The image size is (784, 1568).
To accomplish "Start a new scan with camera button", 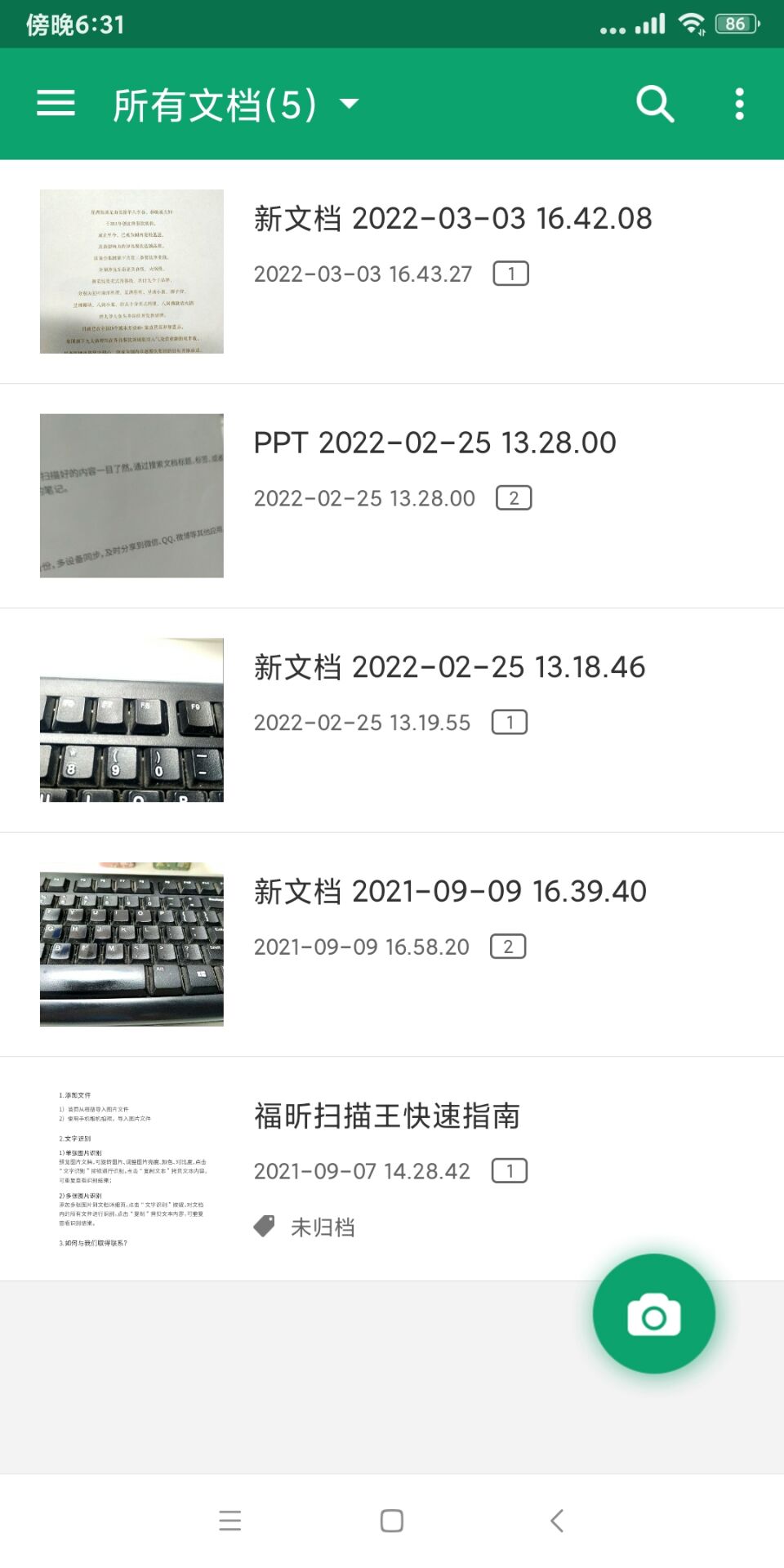I will click(653, 1314).
